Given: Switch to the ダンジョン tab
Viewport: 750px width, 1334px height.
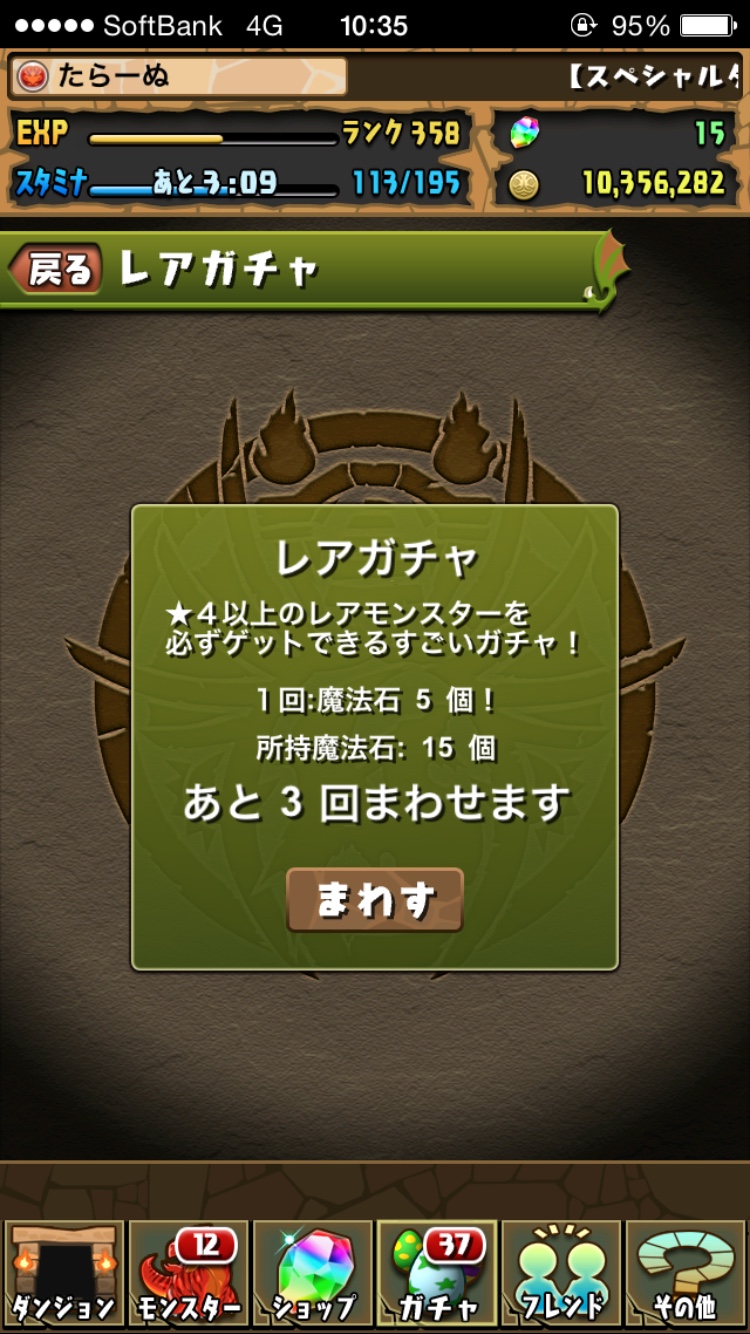Looking at the screenshot, I should point(63,1273).
